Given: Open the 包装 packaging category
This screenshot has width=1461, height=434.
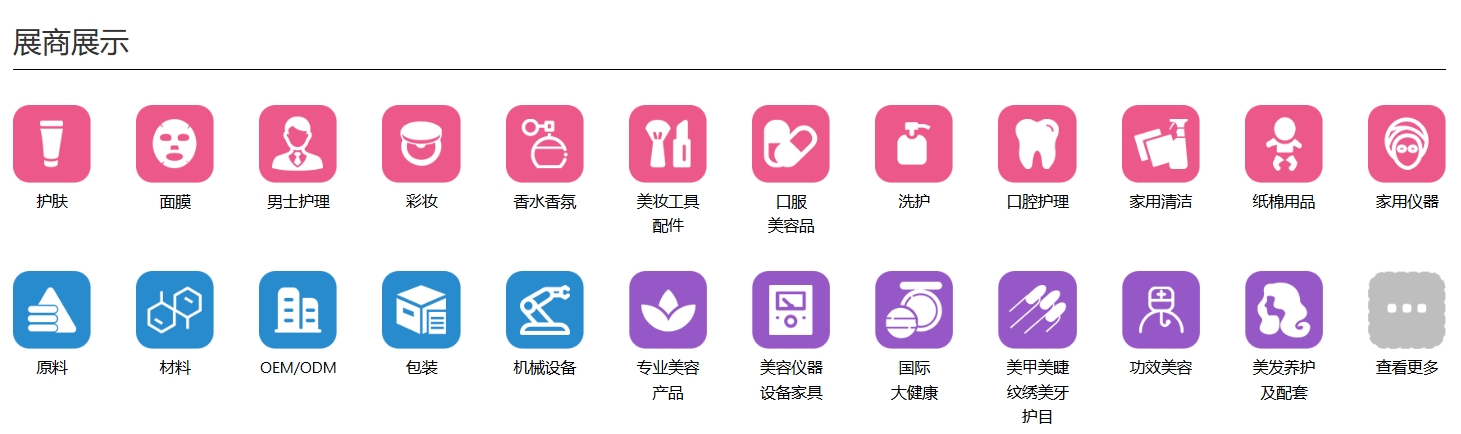Looking at the screenshot, I should 421,310.
